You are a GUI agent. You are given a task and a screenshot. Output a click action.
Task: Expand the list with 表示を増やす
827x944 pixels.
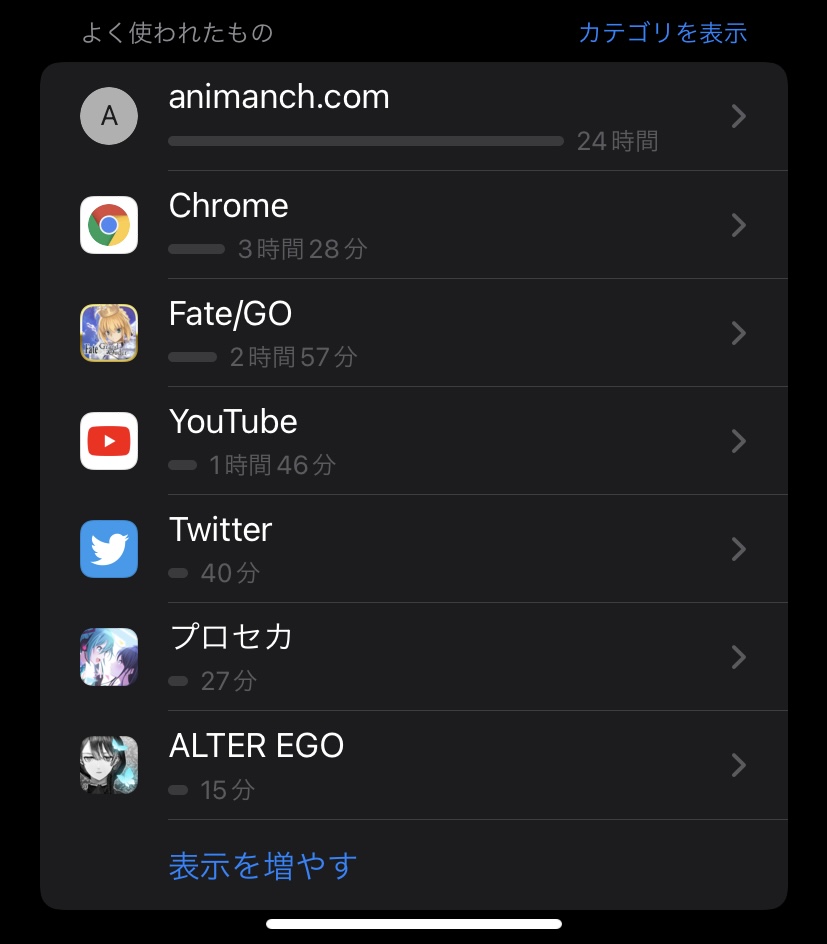pyautogui.click(x=263, y=865)
